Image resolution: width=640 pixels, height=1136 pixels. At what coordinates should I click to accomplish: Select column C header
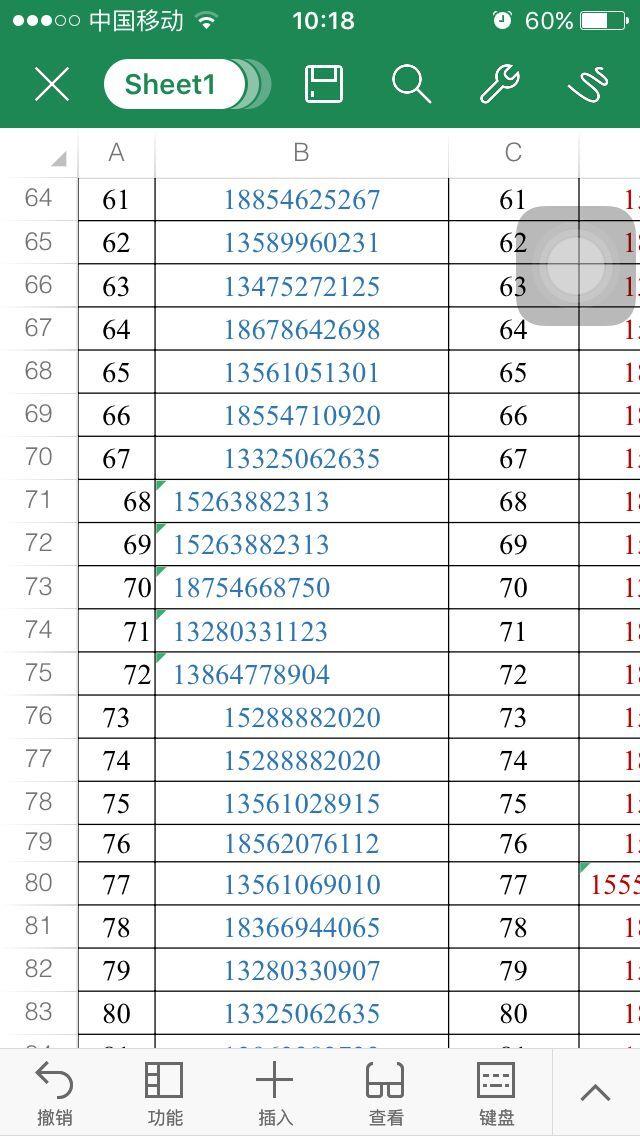pos(513,153)
